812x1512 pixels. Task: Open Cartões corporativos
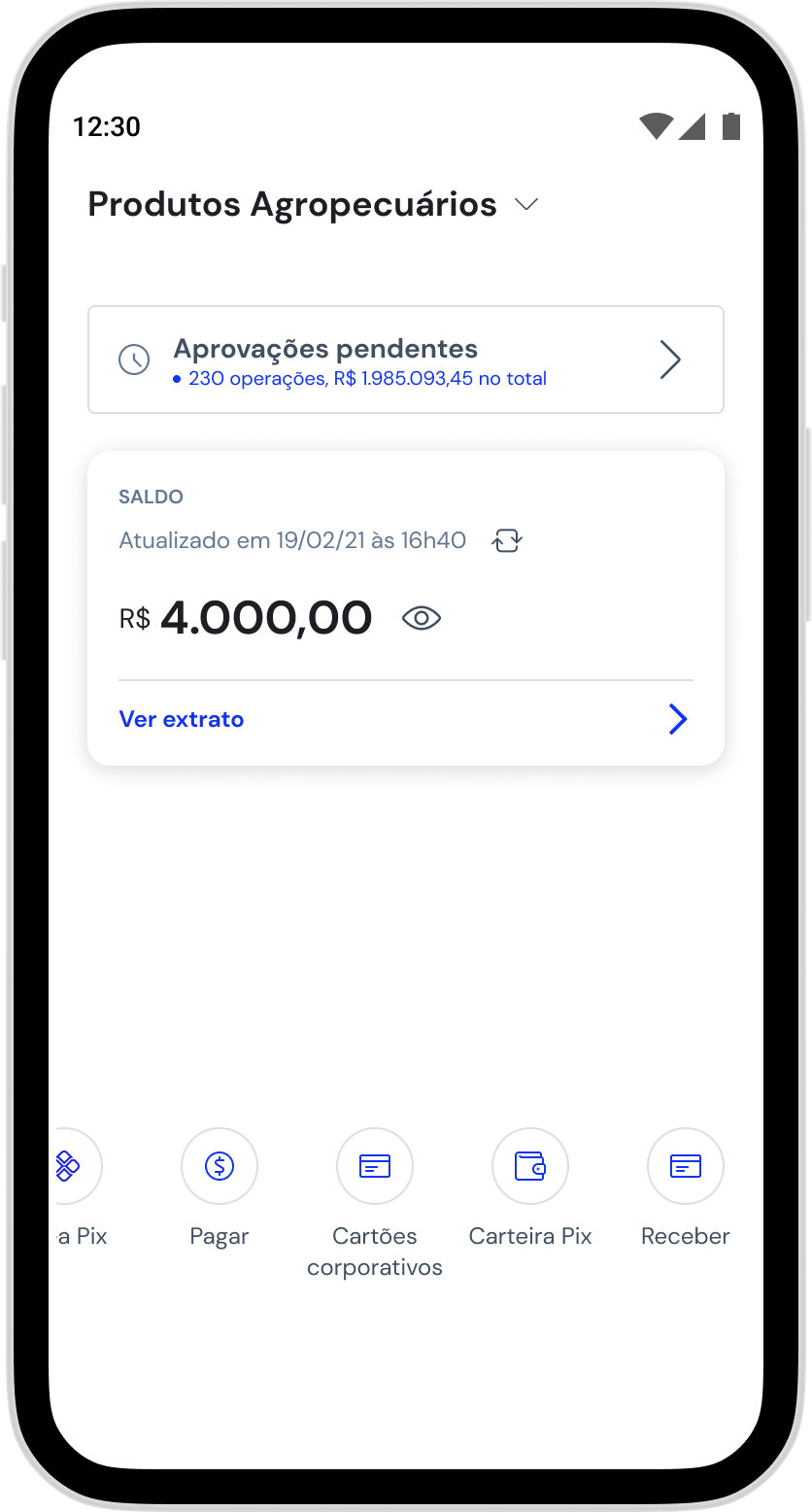click(x=375, y=1166)
